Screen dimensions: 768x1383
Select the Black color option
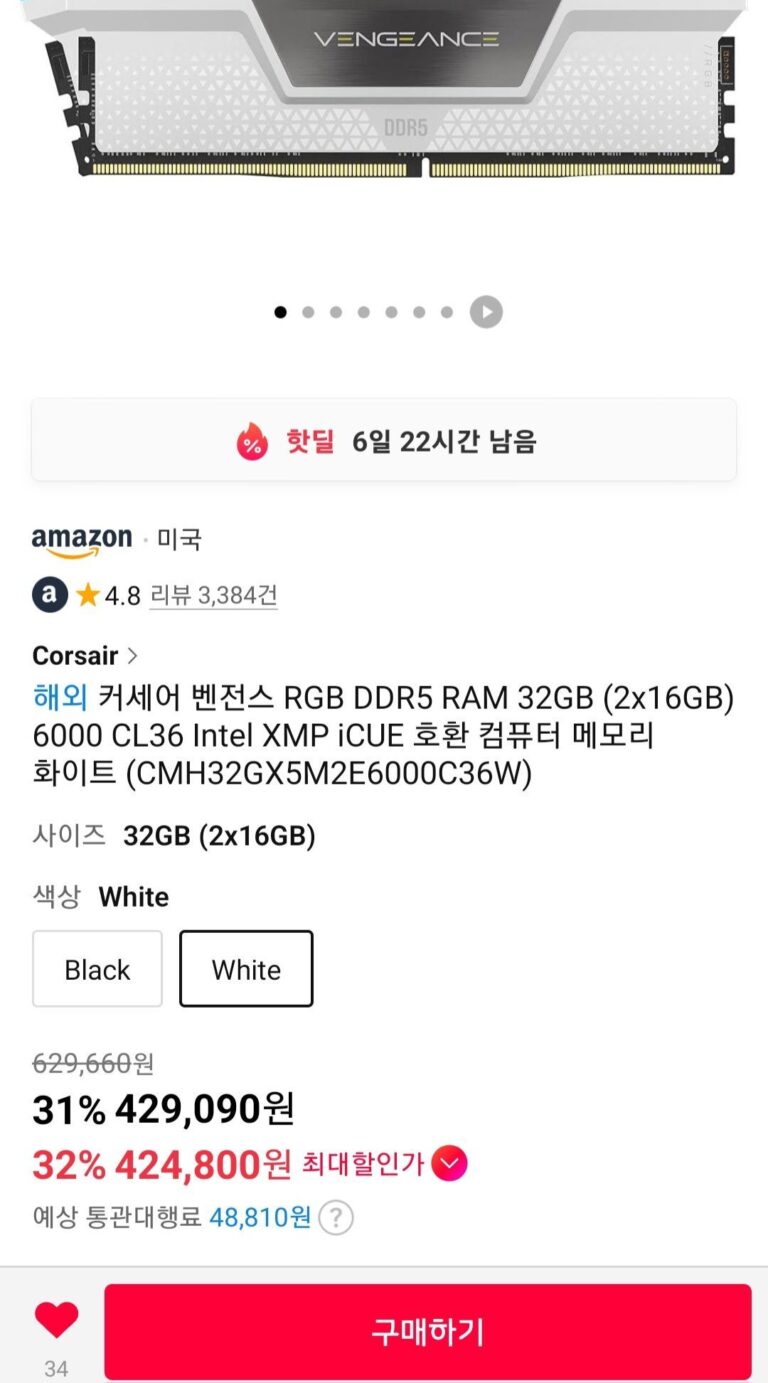[x=97, y=969]
